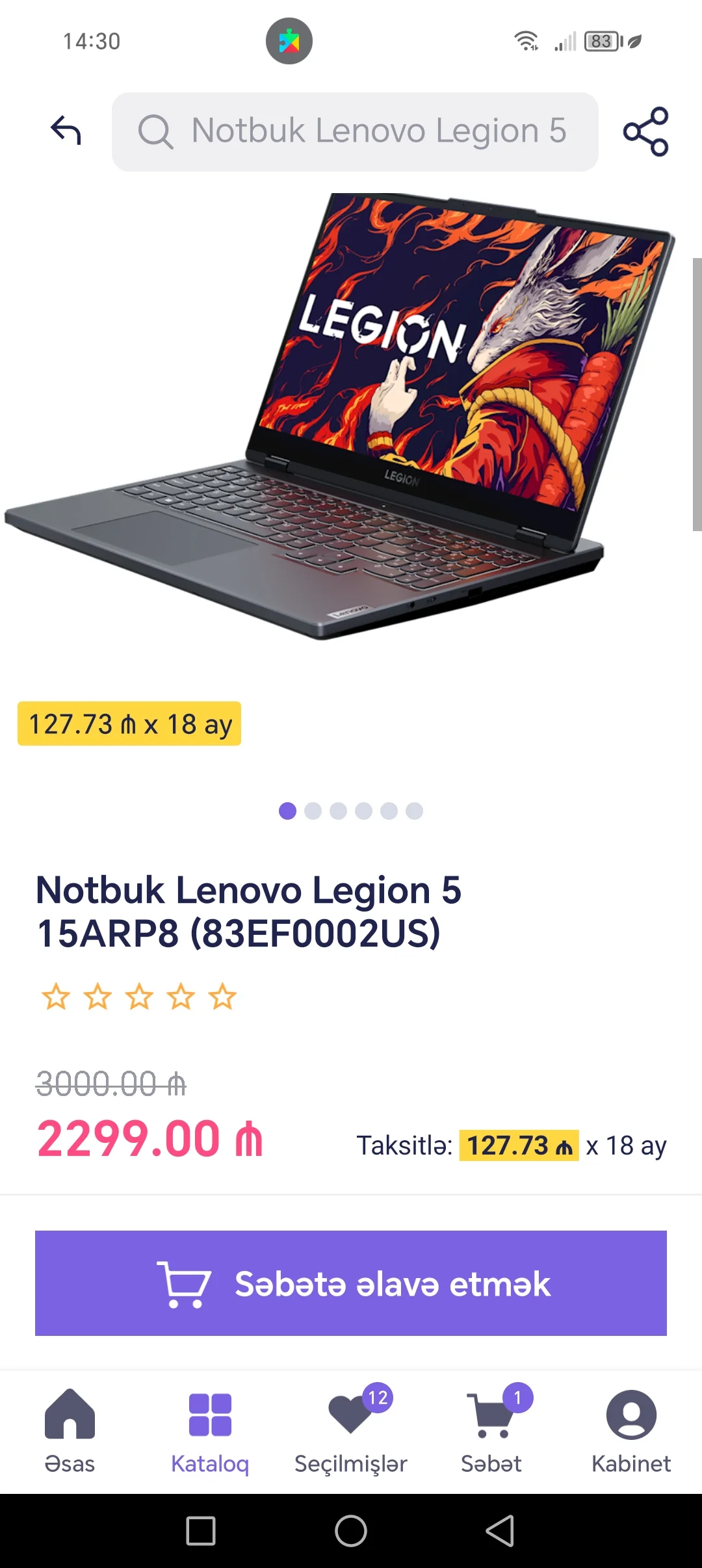Tap the system home button
Viewport: 702px width, 1568px height.
(351, 1530)
